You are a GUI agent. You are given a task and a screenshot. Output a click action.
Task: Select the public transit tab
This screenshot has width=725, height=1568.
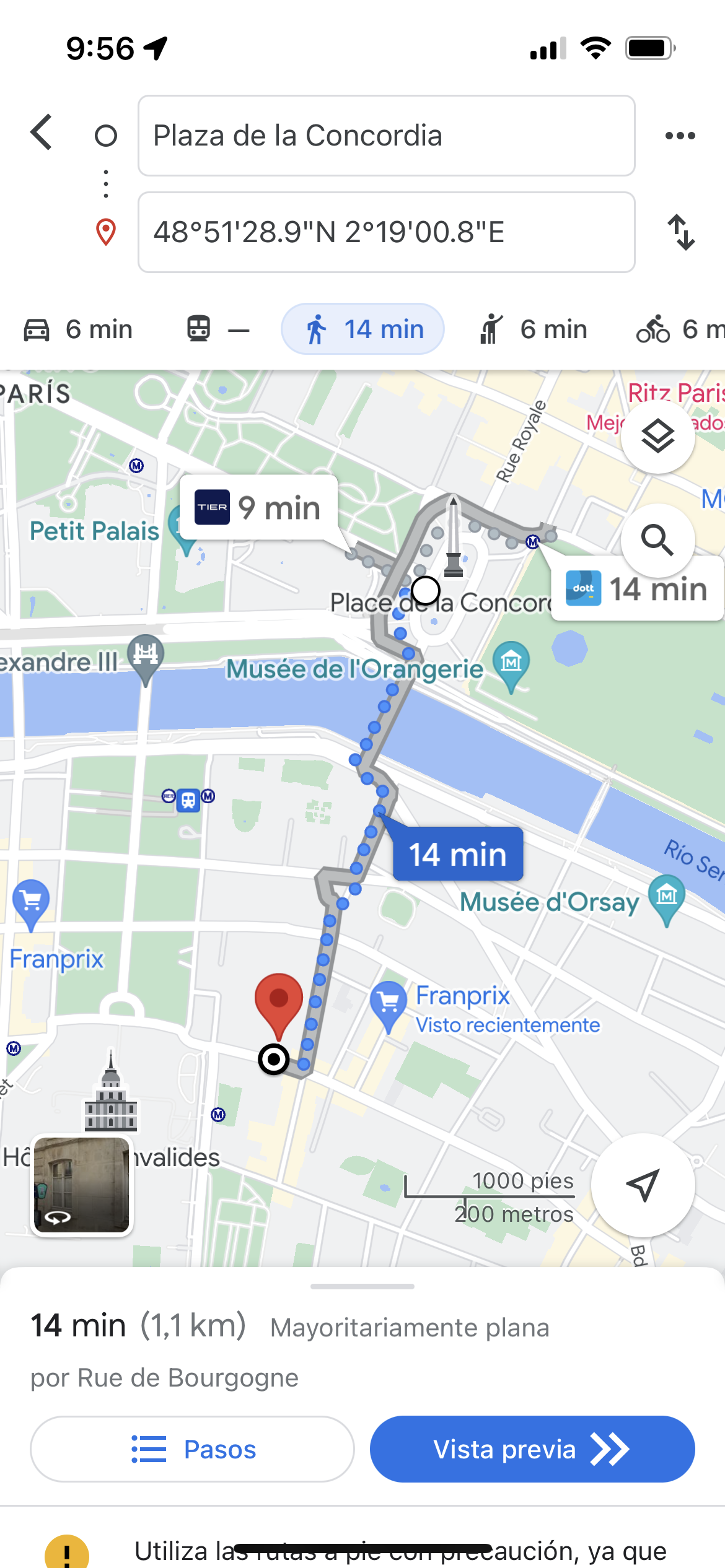(x=217, y=329)
